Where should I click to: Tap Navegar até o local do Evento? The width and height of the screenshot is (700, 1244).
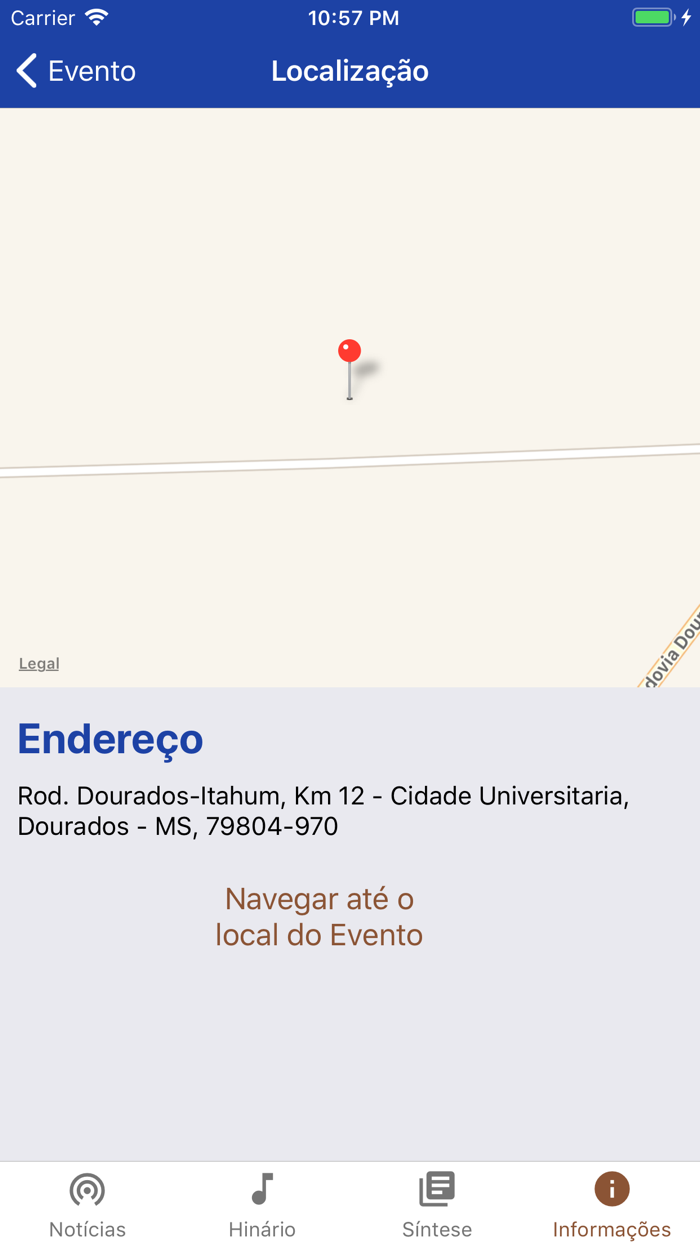[x=319, y=917]
